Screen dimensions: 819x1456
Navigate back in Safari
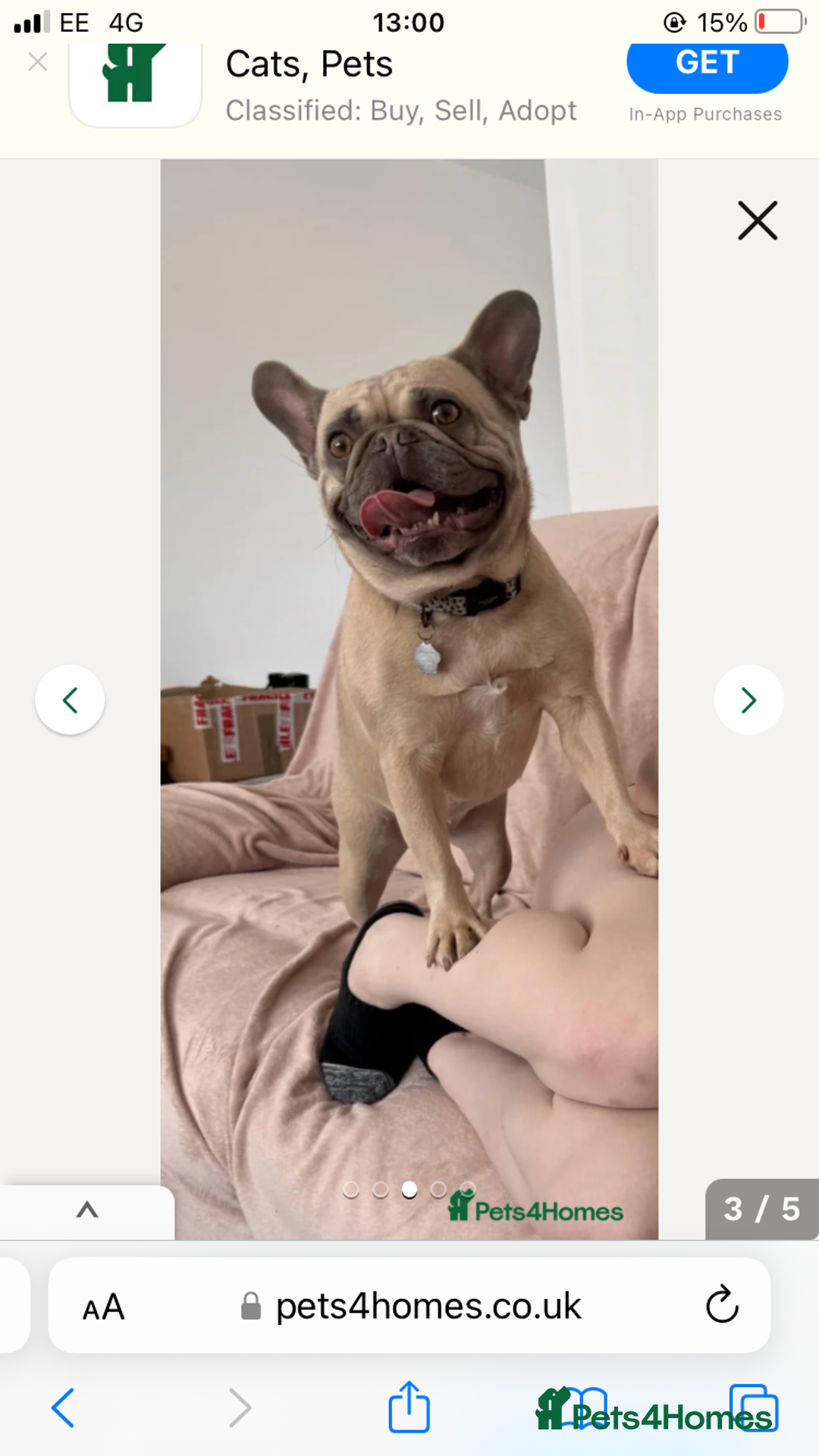64,1407
